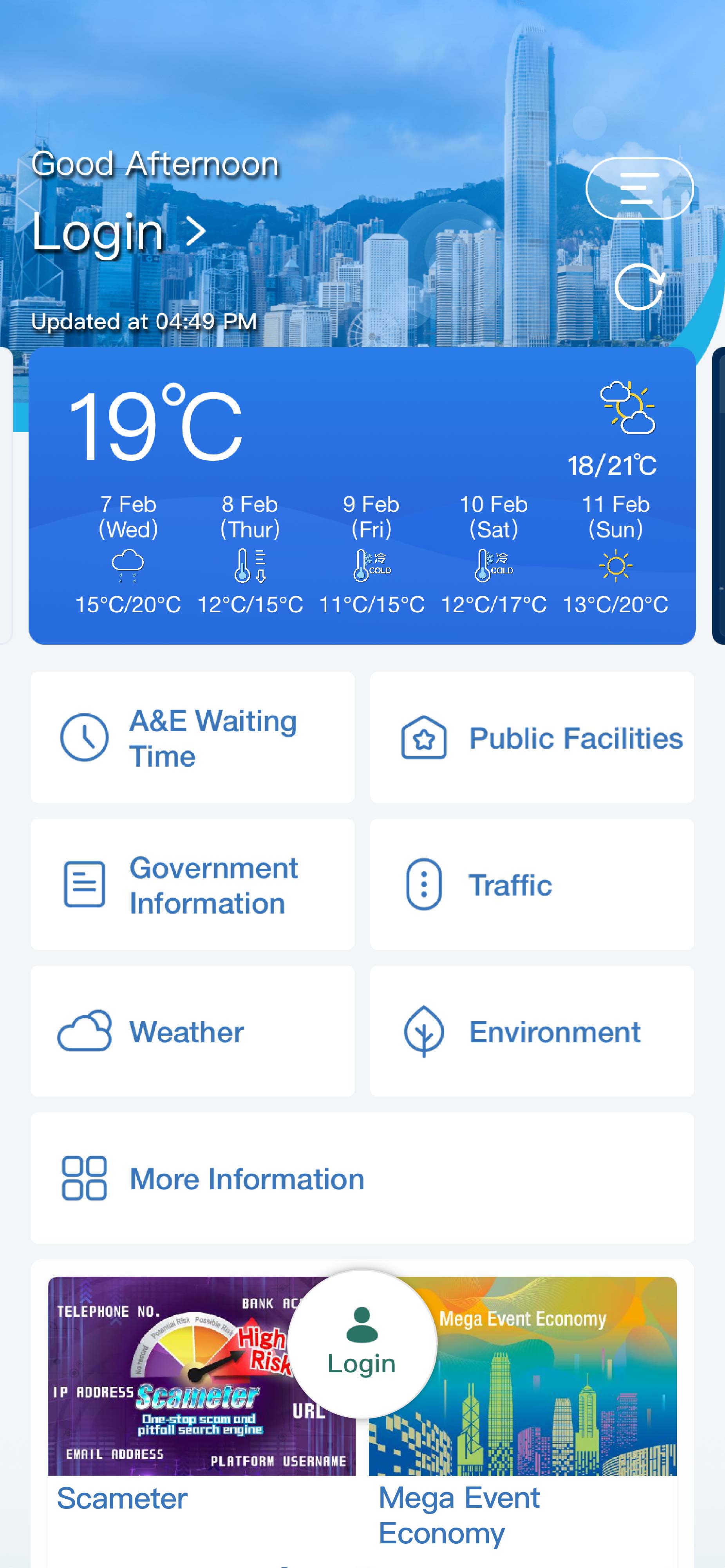Open A&E Waiting Time
The height and width of the screenshot is (1568, 725).
click(193, 737)
